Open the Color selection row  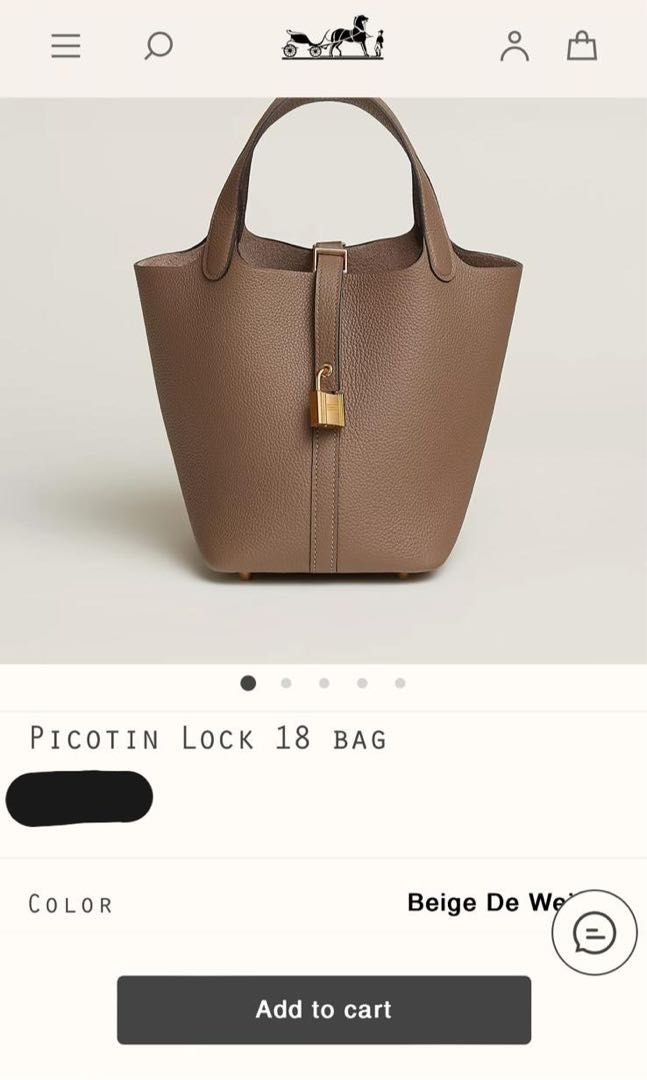[x=300, y=904]
